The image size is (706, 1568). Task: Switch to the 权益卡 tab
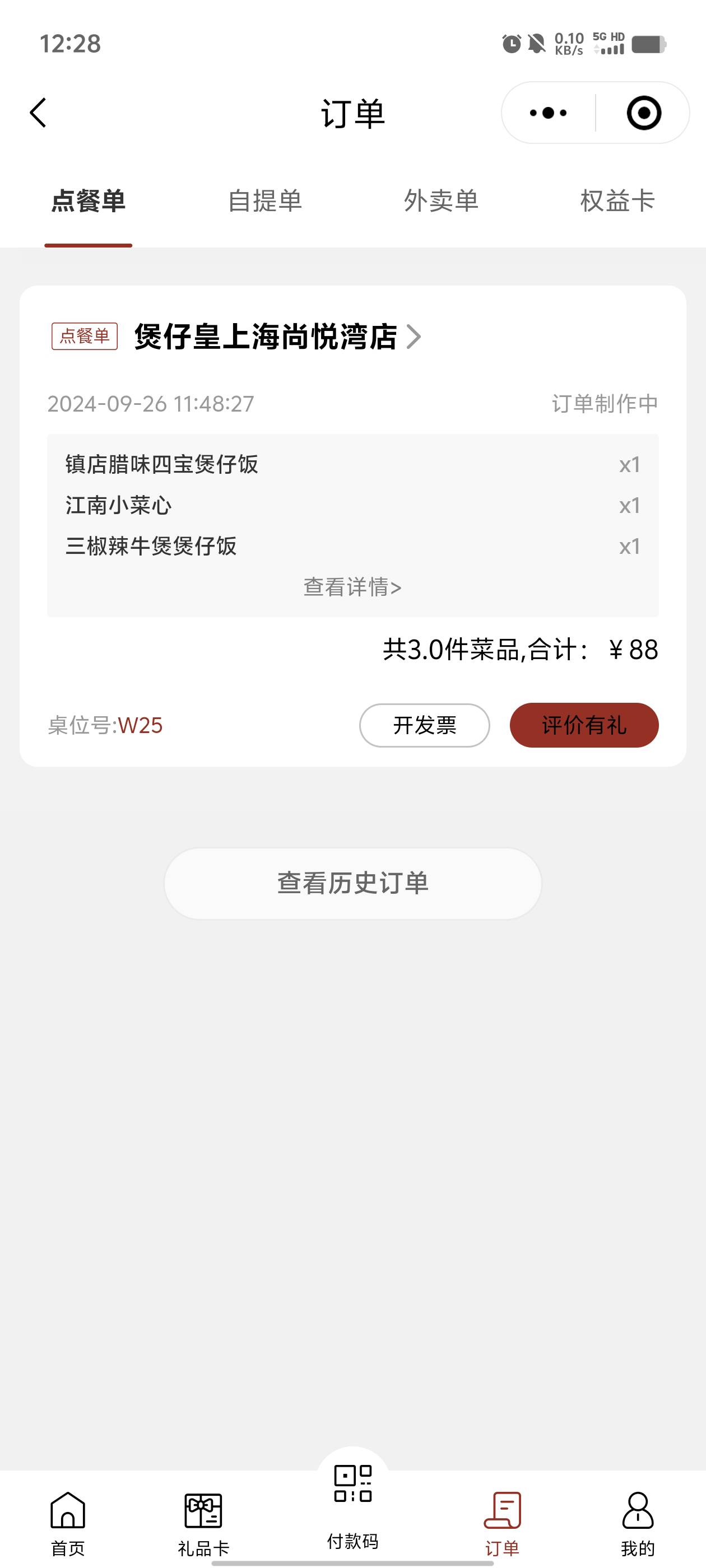pyautogui.click(x=617, y=201)
